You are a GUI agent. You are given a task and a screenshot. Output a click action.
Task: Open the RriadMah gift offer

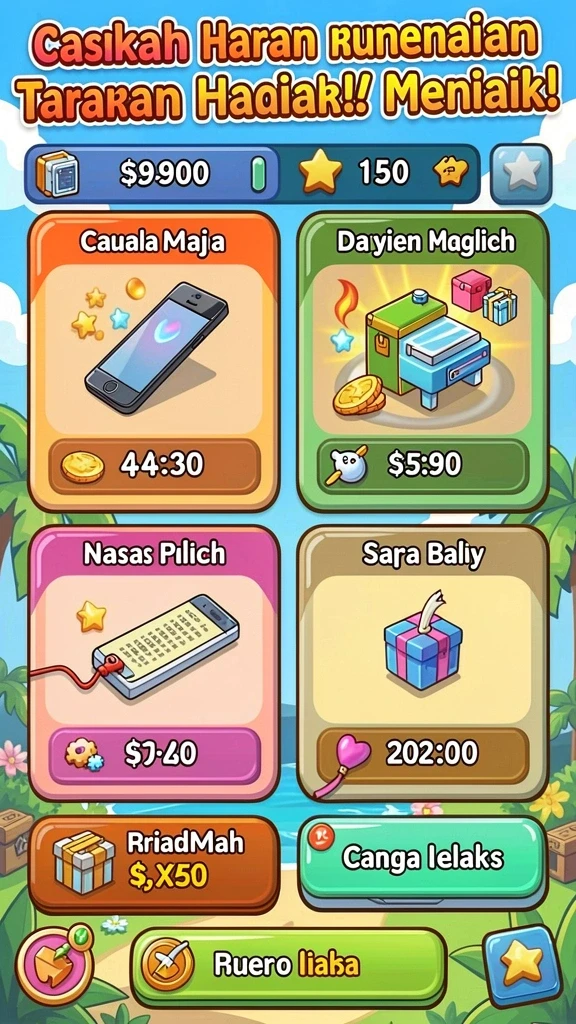[x=154, y=865]
